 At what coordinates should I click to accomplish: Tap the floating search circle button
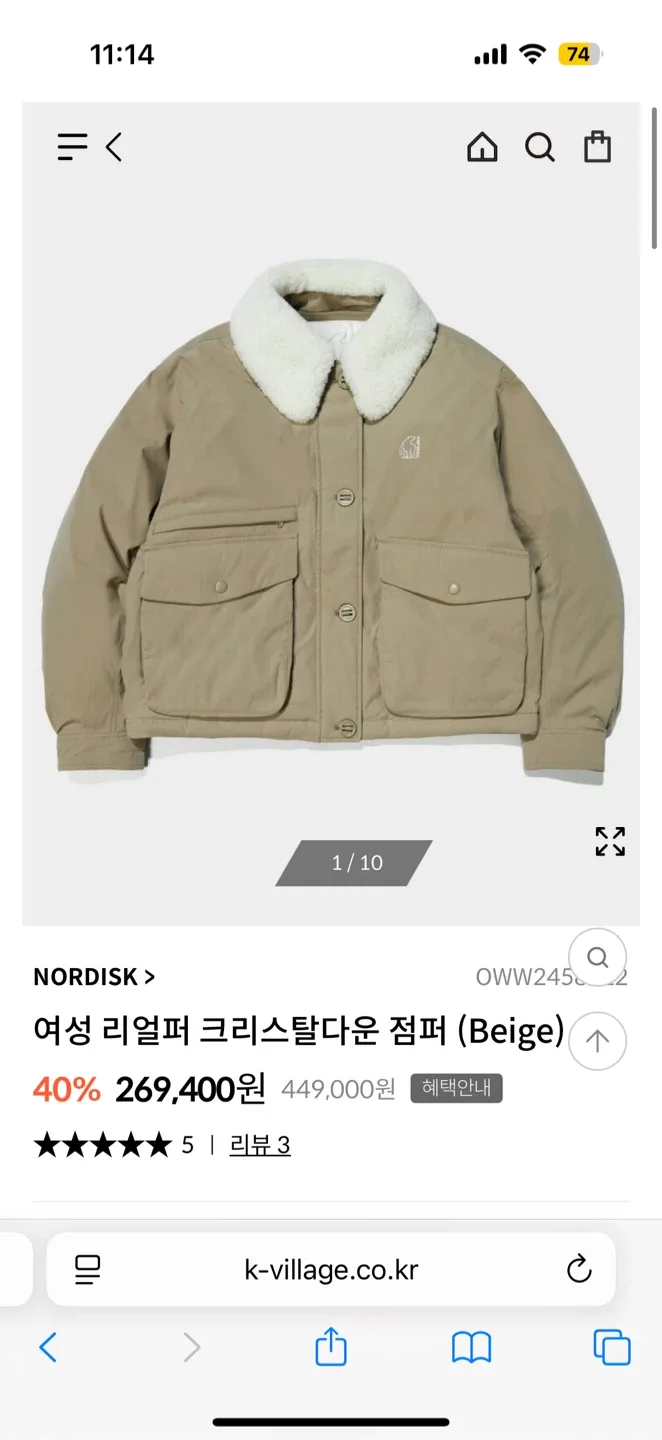coord(597,958)
